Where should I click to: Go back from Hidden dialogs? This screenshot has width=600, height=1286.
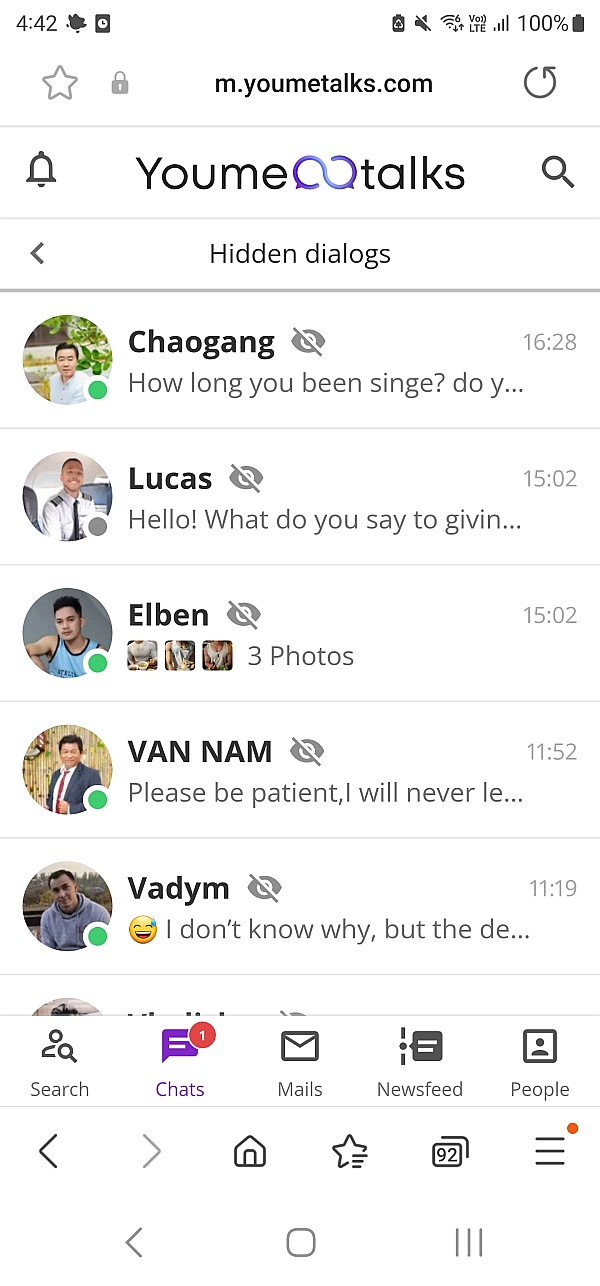[x=38, y=254]
